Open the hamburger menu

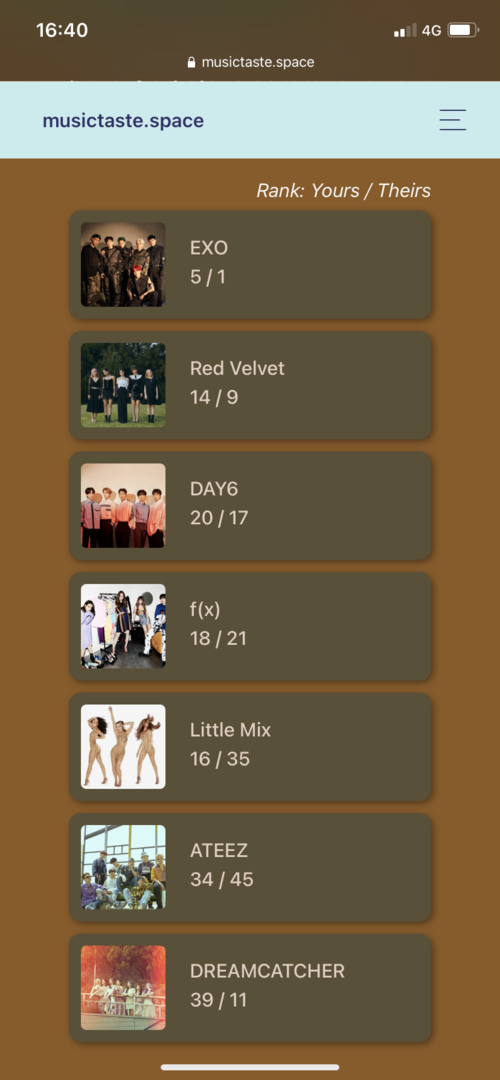pyautogui.click(x=452, y=120)
